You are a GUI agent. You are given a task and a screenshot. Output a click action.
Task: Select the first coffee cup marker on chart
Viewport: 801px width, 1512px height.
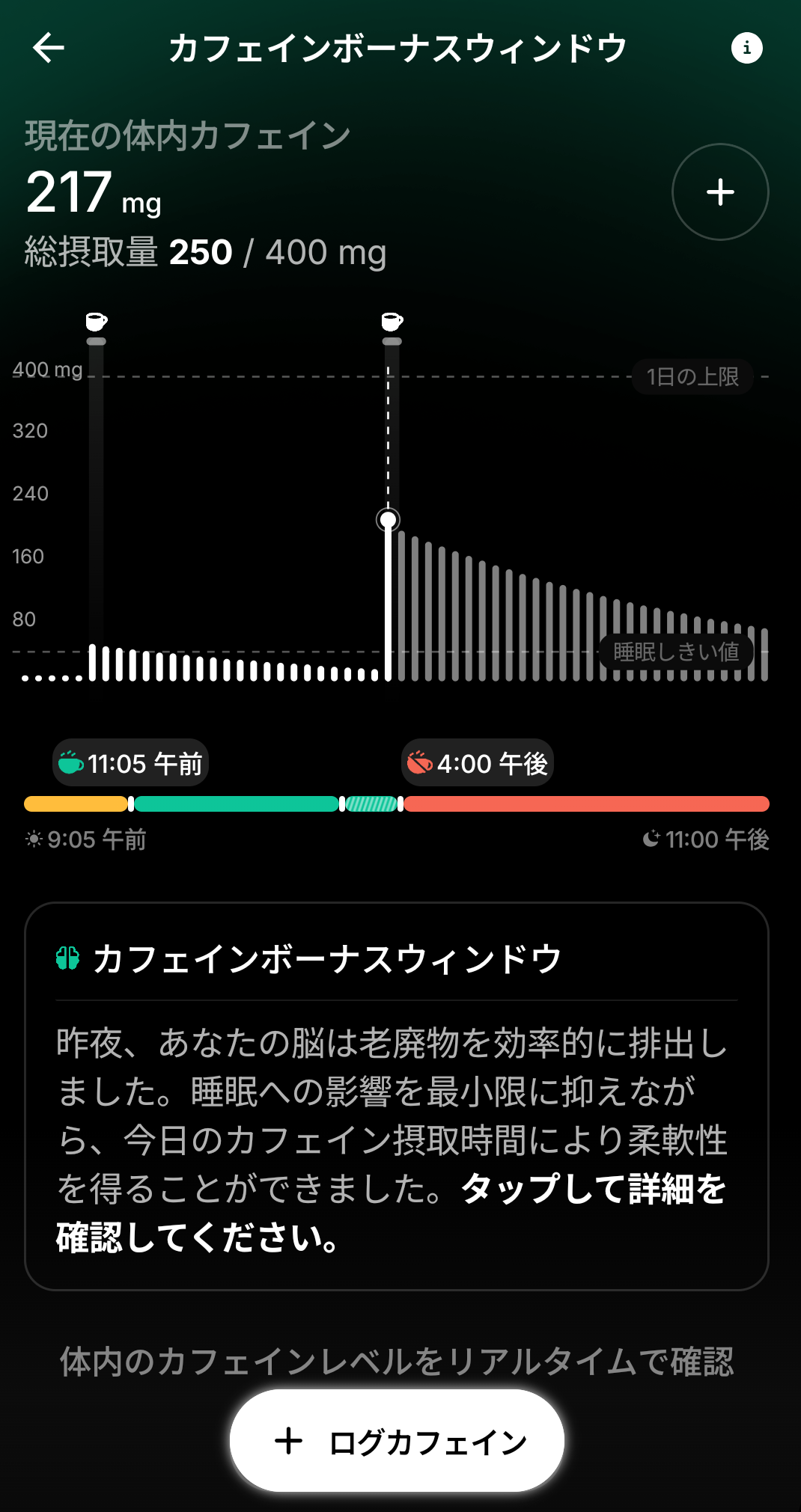[x=96, y=322]
